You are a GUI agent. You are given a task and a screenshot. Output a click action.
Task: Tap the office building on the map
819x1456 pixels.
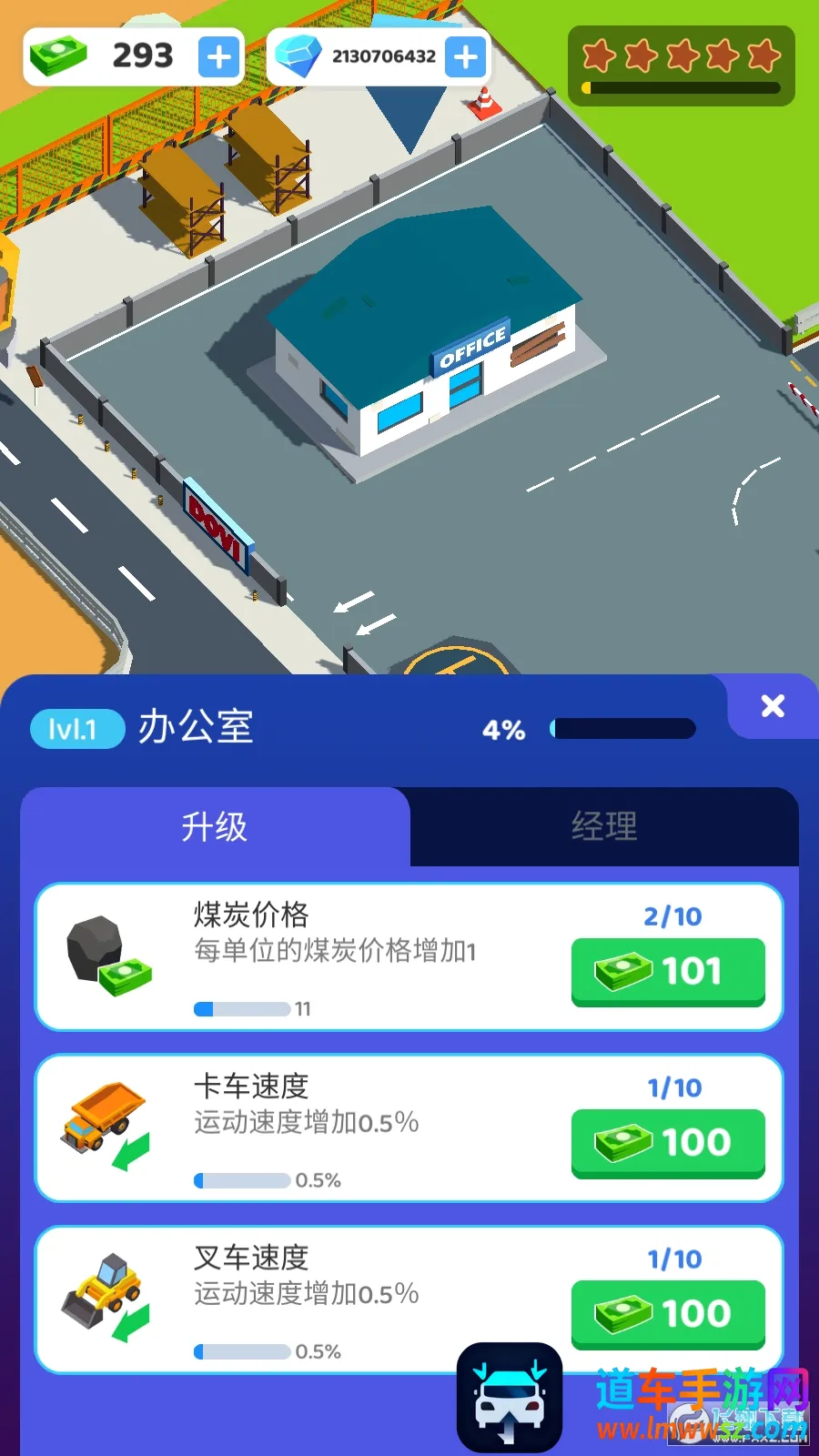[x=423, y=337]
